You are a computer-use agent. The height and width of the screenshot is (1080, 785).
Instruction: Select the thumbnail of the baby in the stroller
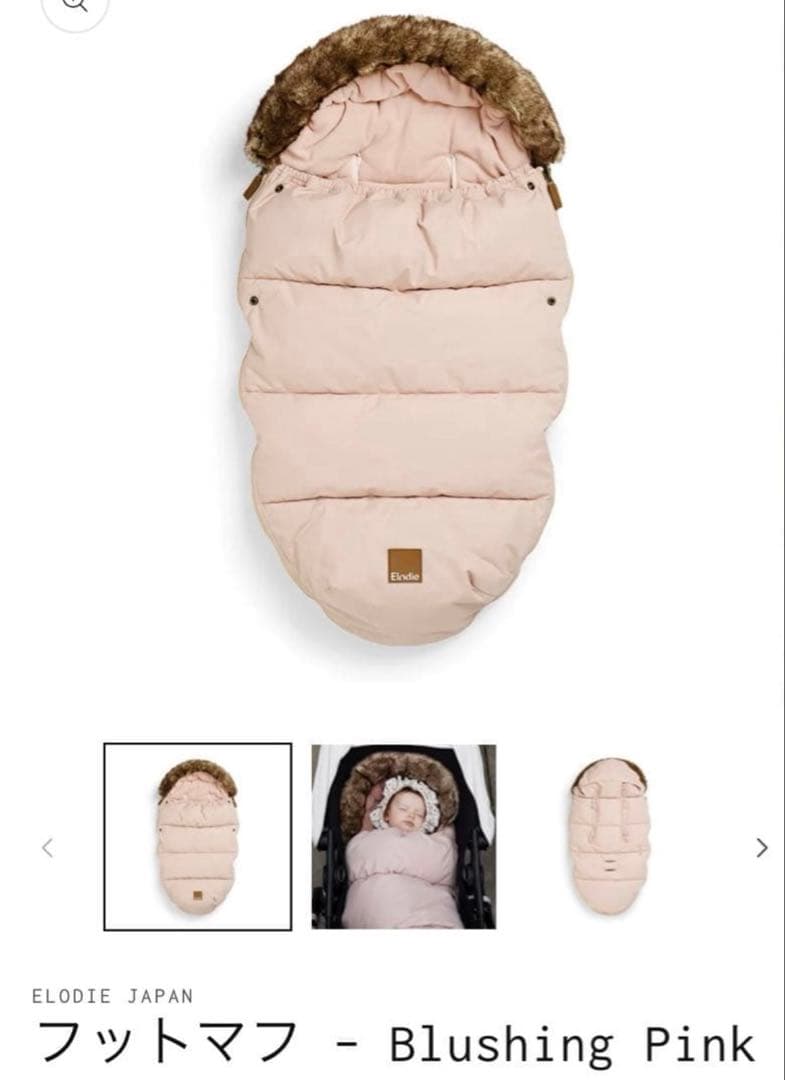pyautogui.click(x=403, y=836)
